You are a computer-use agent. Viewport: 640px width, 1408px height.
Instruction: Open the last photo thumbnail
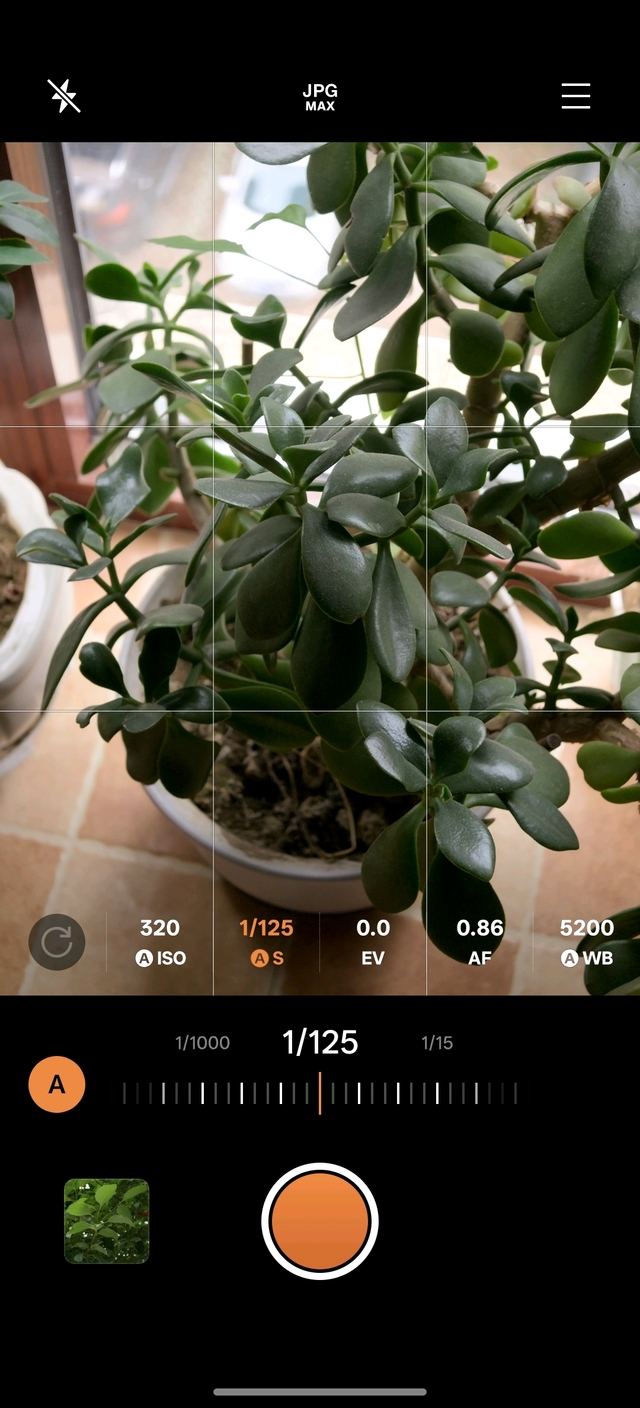(x=107, y=1221)
